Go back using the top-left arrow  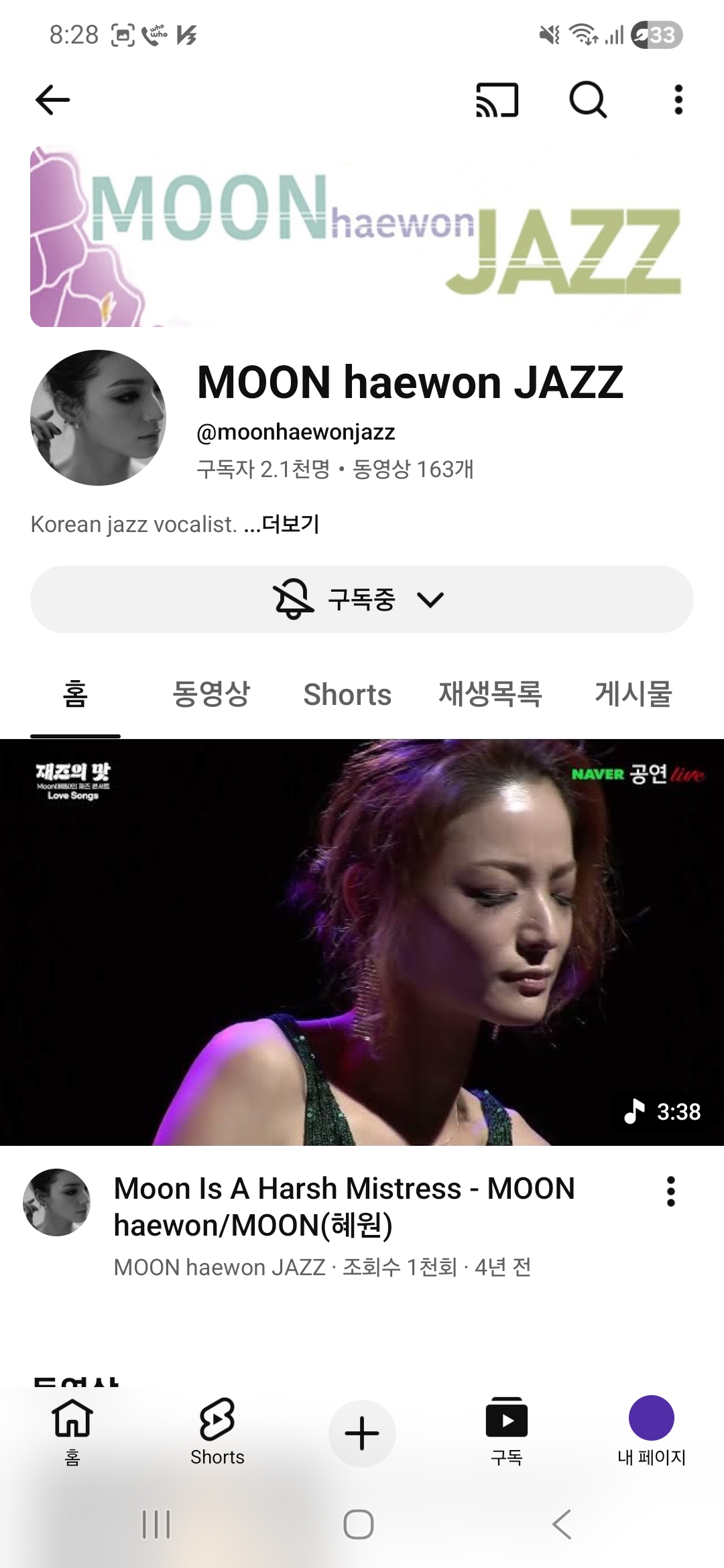[52, 101]
